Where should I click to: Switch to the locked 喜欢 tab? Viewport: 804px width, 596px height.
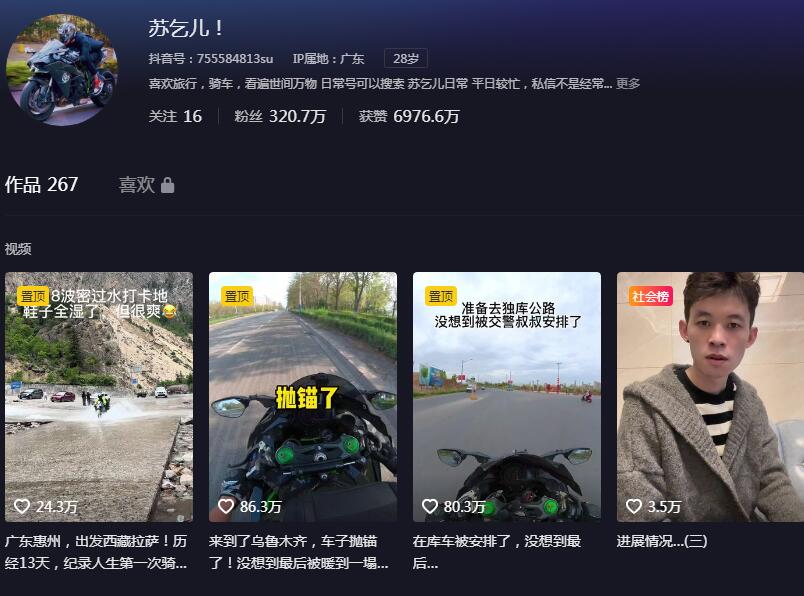(146, 185)
